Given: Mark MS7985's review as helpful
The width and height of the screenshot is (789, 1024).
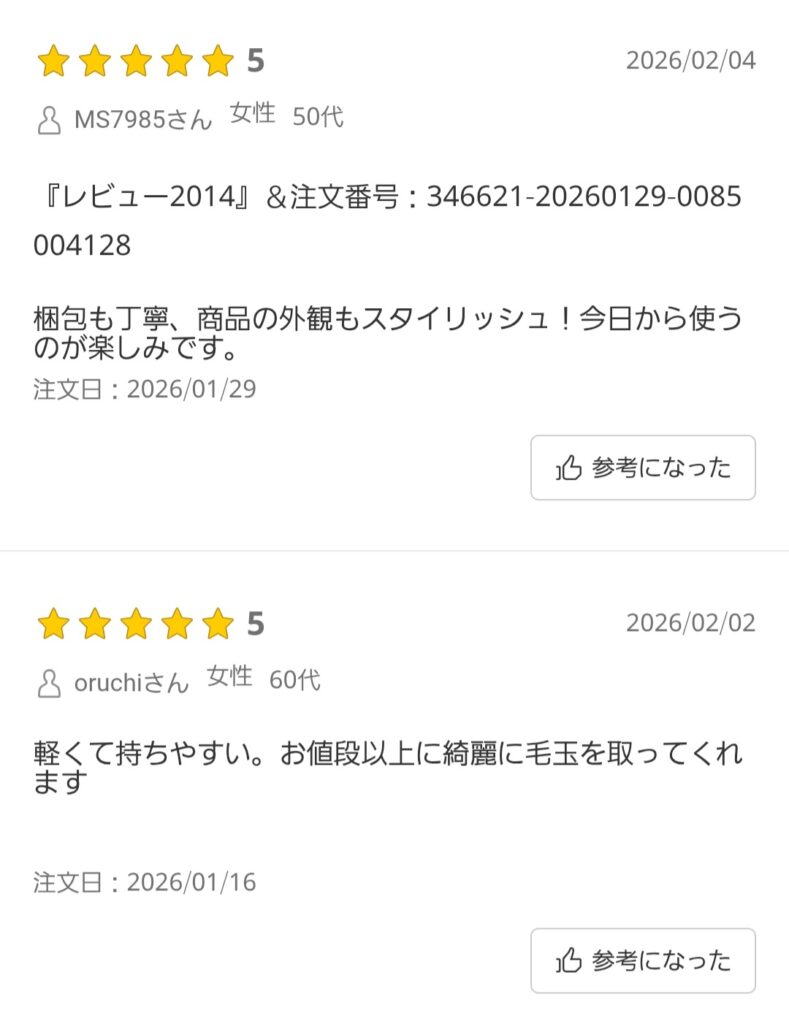Looking at the screenshot, I should click(642, 467).
